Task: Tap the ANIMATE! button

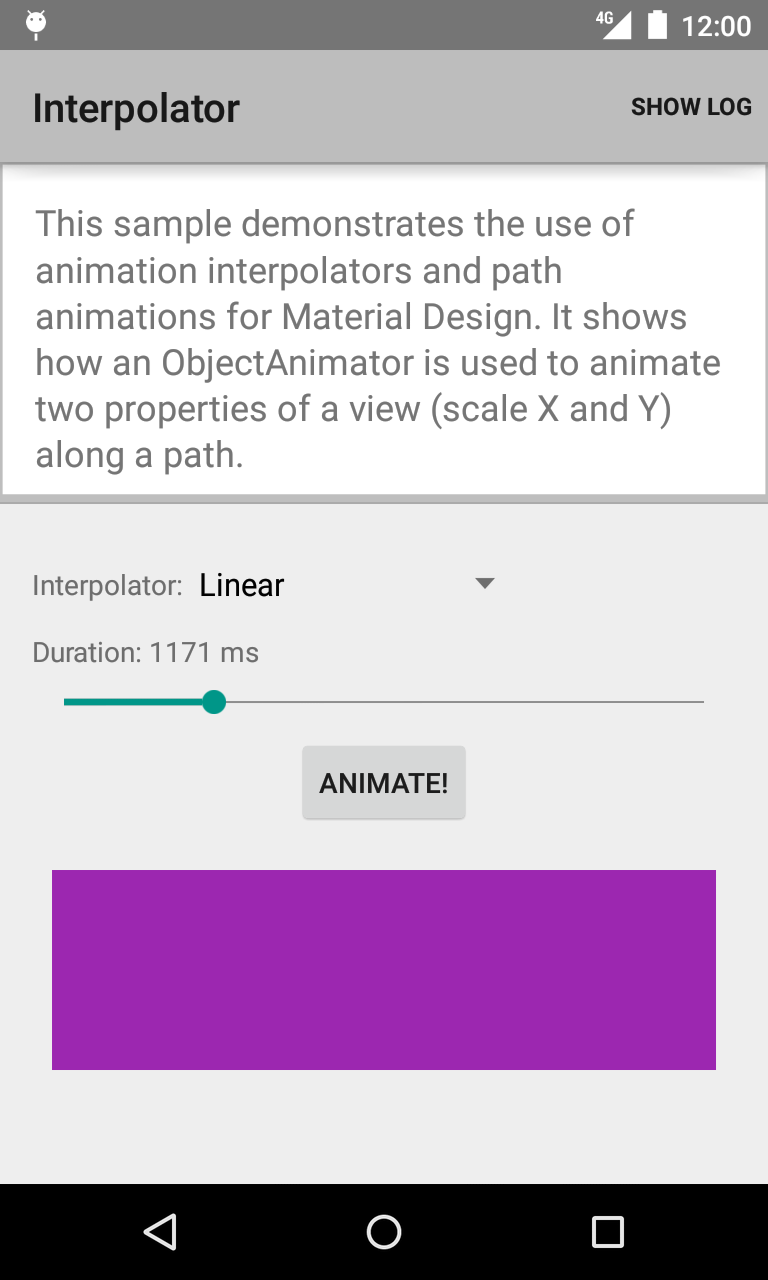Action: pos(384,783)
